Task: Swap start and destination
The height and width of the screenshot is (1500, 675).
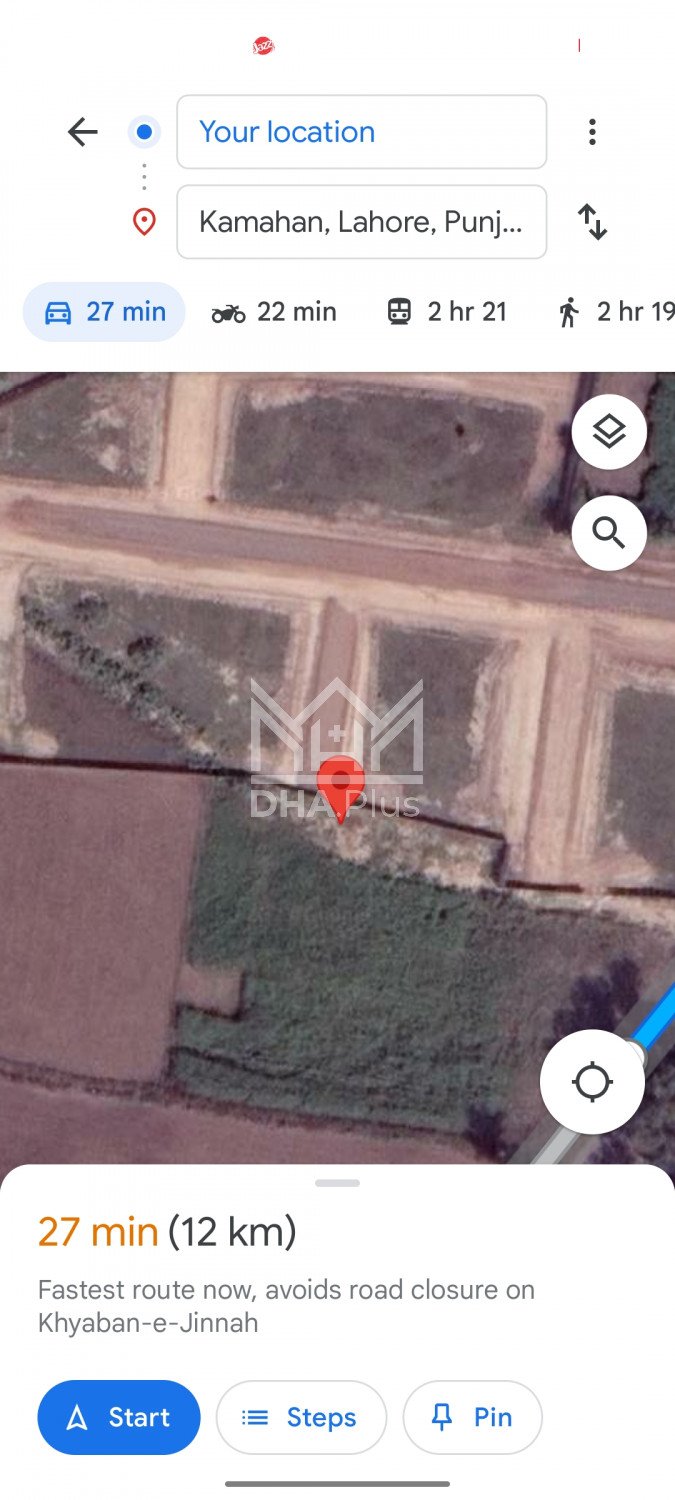Action: 592,222
